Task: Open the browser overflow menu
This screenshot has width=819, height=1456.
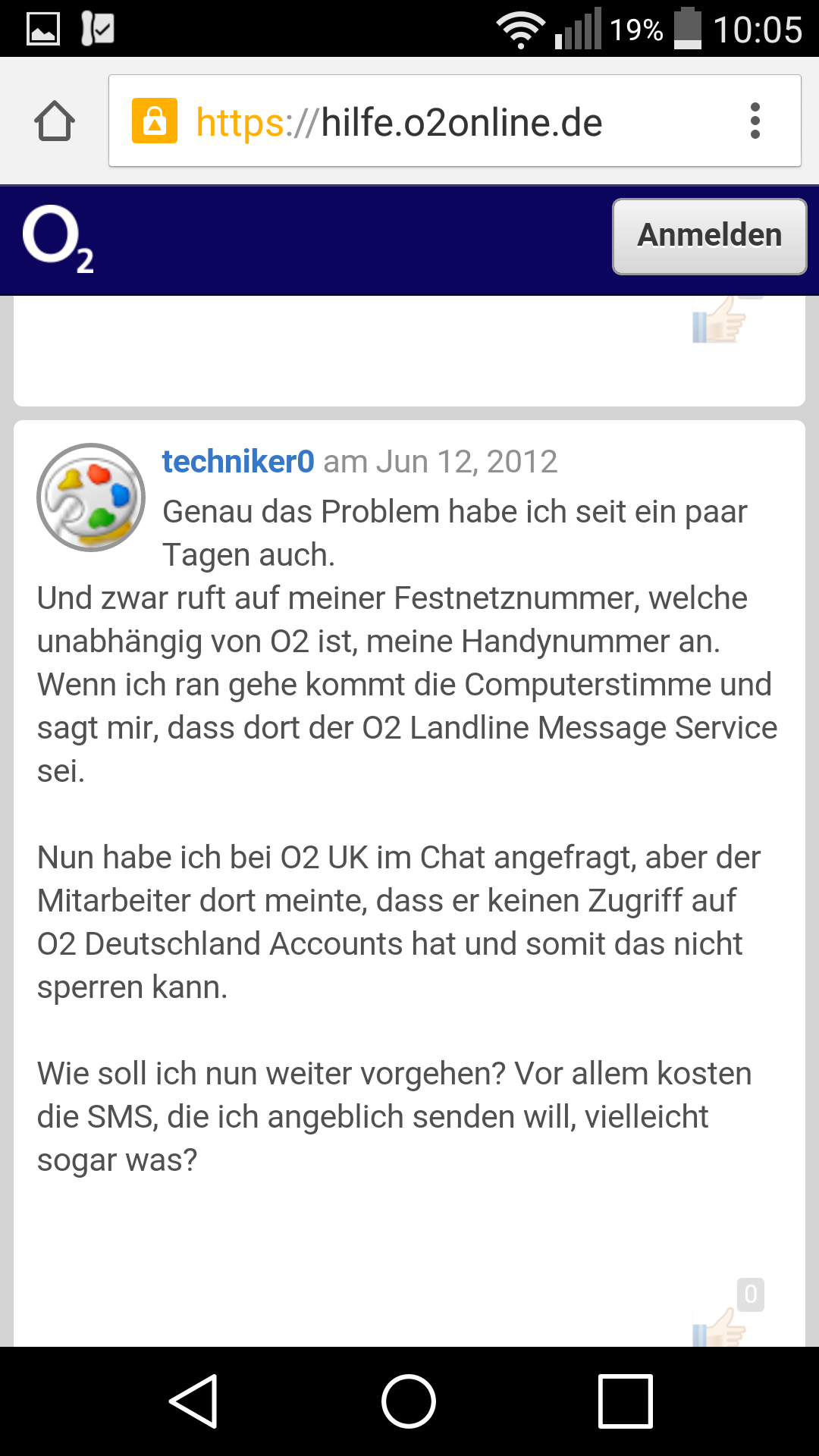Action: tap(755, 121)
